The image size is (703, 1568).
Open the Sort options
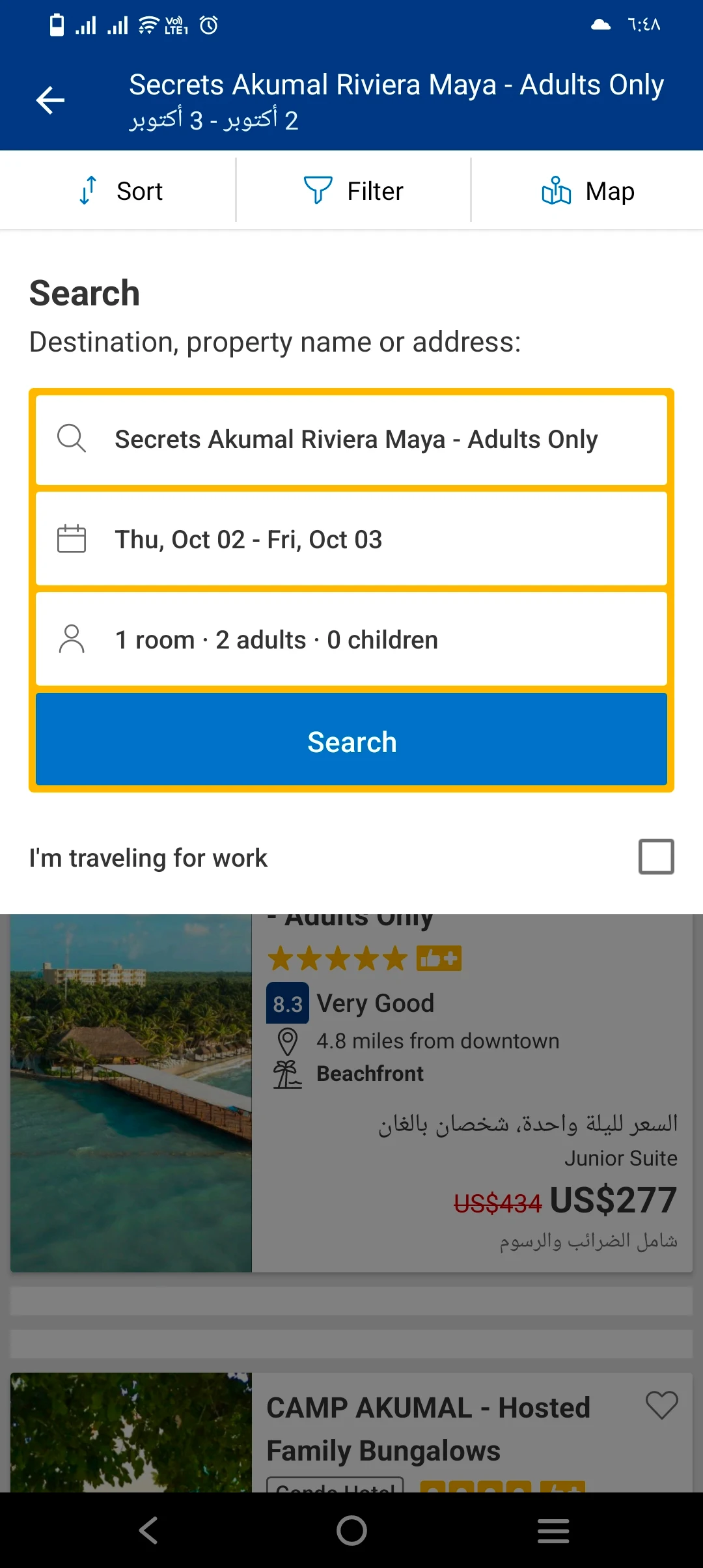(120, 191)
